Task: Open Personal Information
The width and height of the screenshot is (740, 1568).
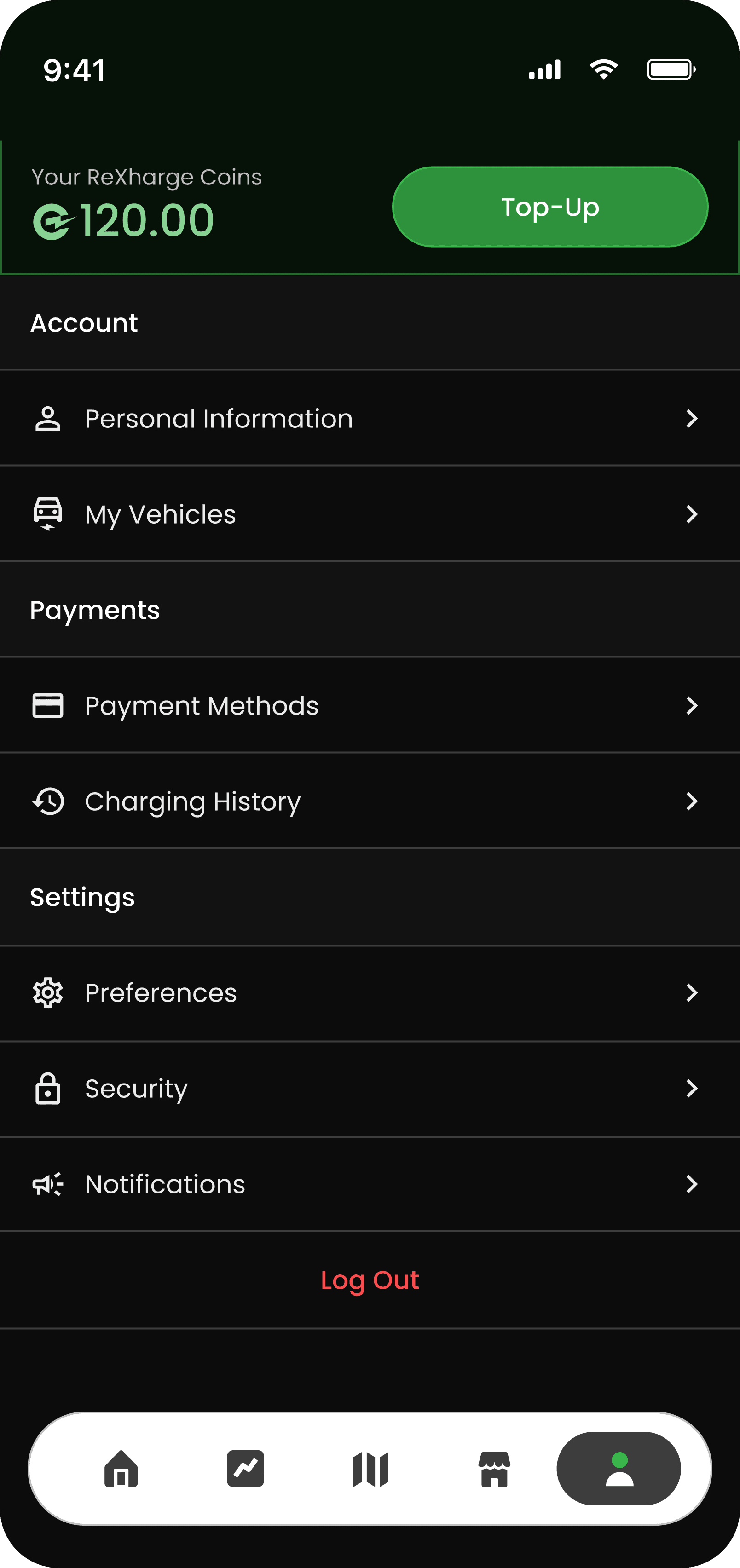Action: pos(369,419)
